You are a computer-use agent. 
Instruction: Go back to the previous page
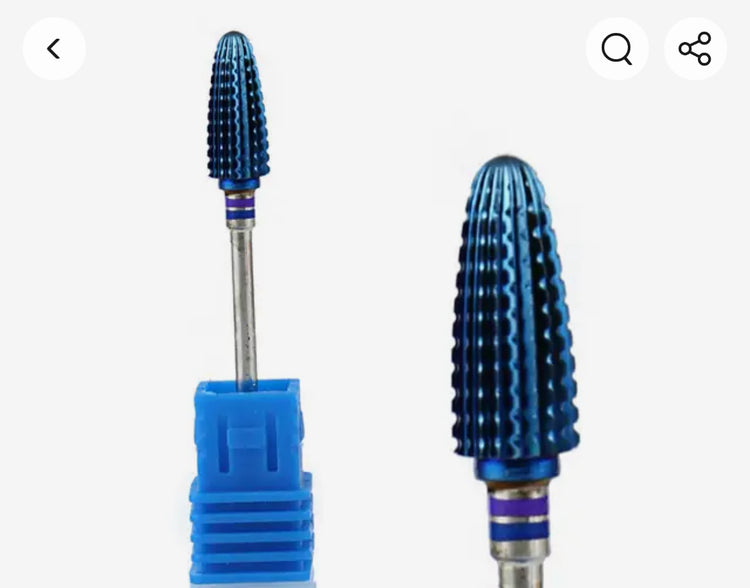click(x=54, y=48)
